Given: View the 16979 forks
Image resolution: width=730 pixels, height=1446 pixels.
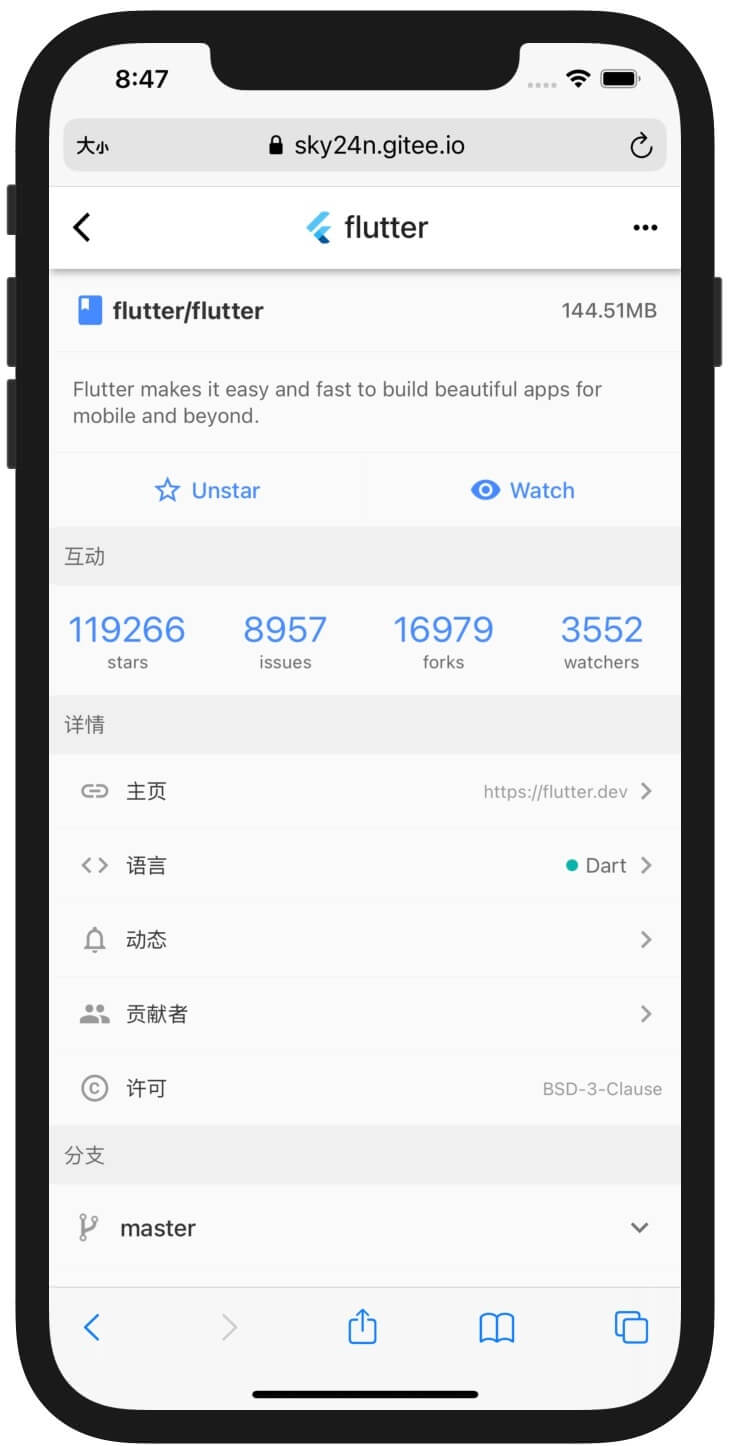Looking at the screenshot, I should click(x=443, y=640).
